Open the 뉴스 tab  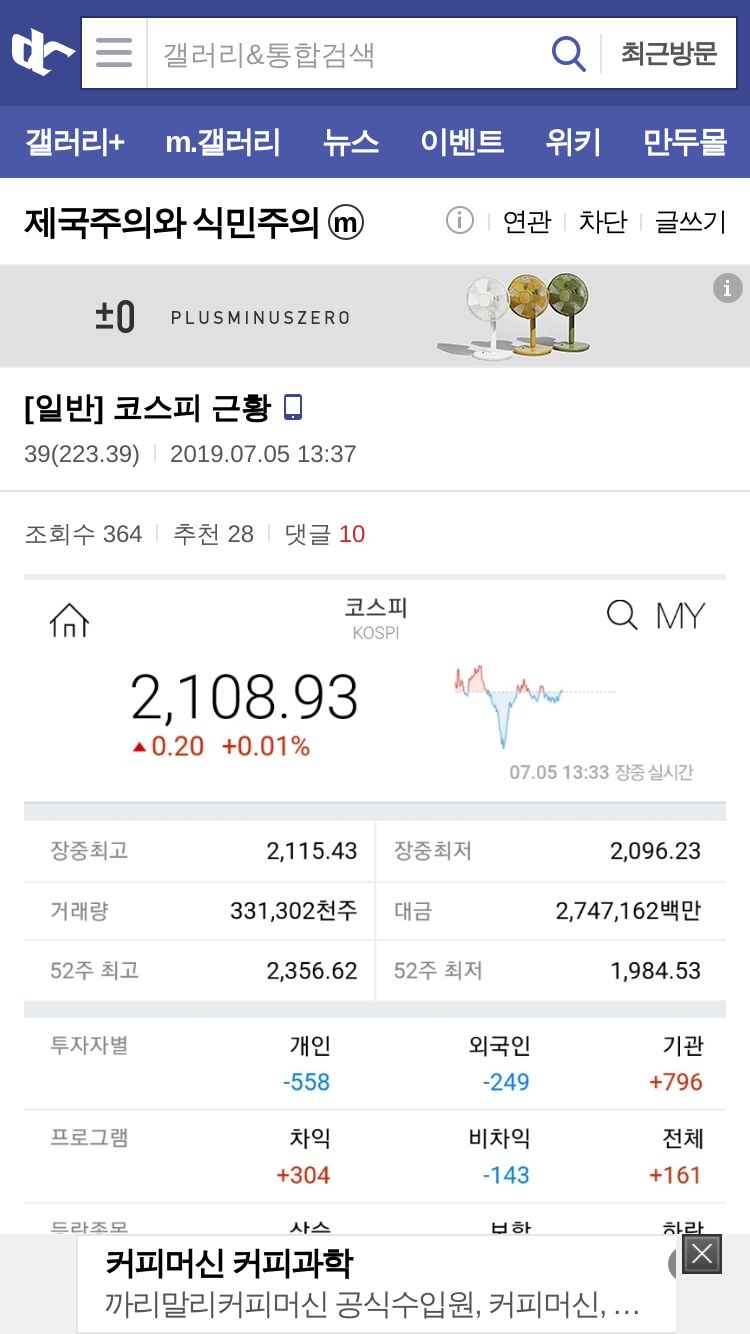click(x=351, y=142)
